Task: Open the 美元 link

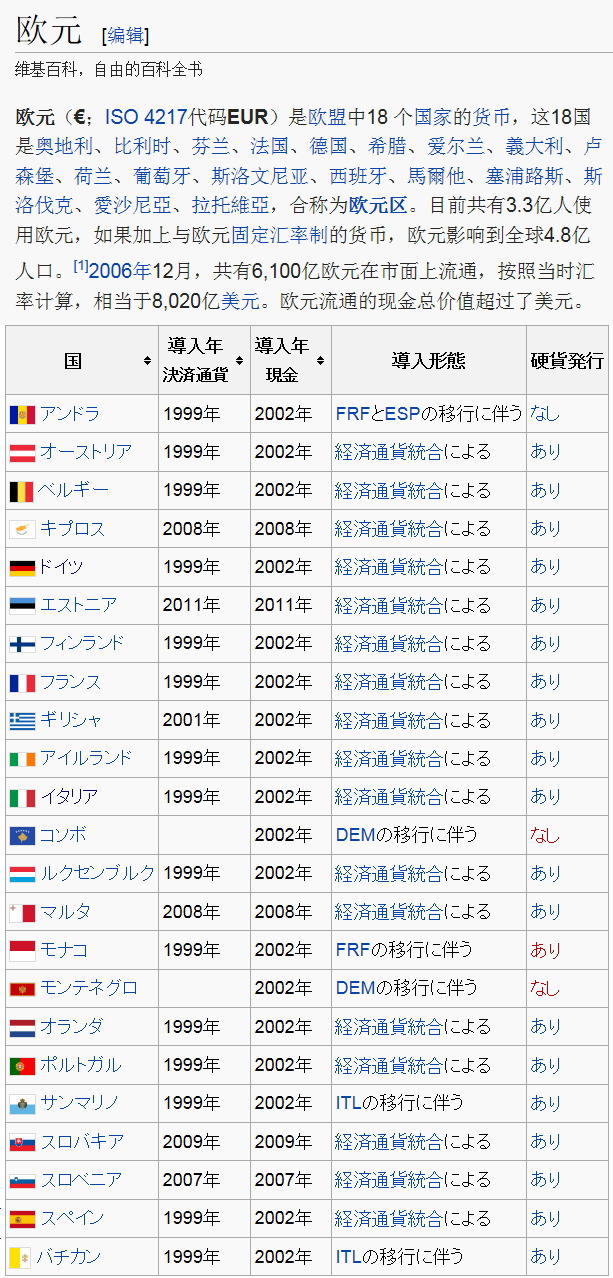Action: (241, 300)
